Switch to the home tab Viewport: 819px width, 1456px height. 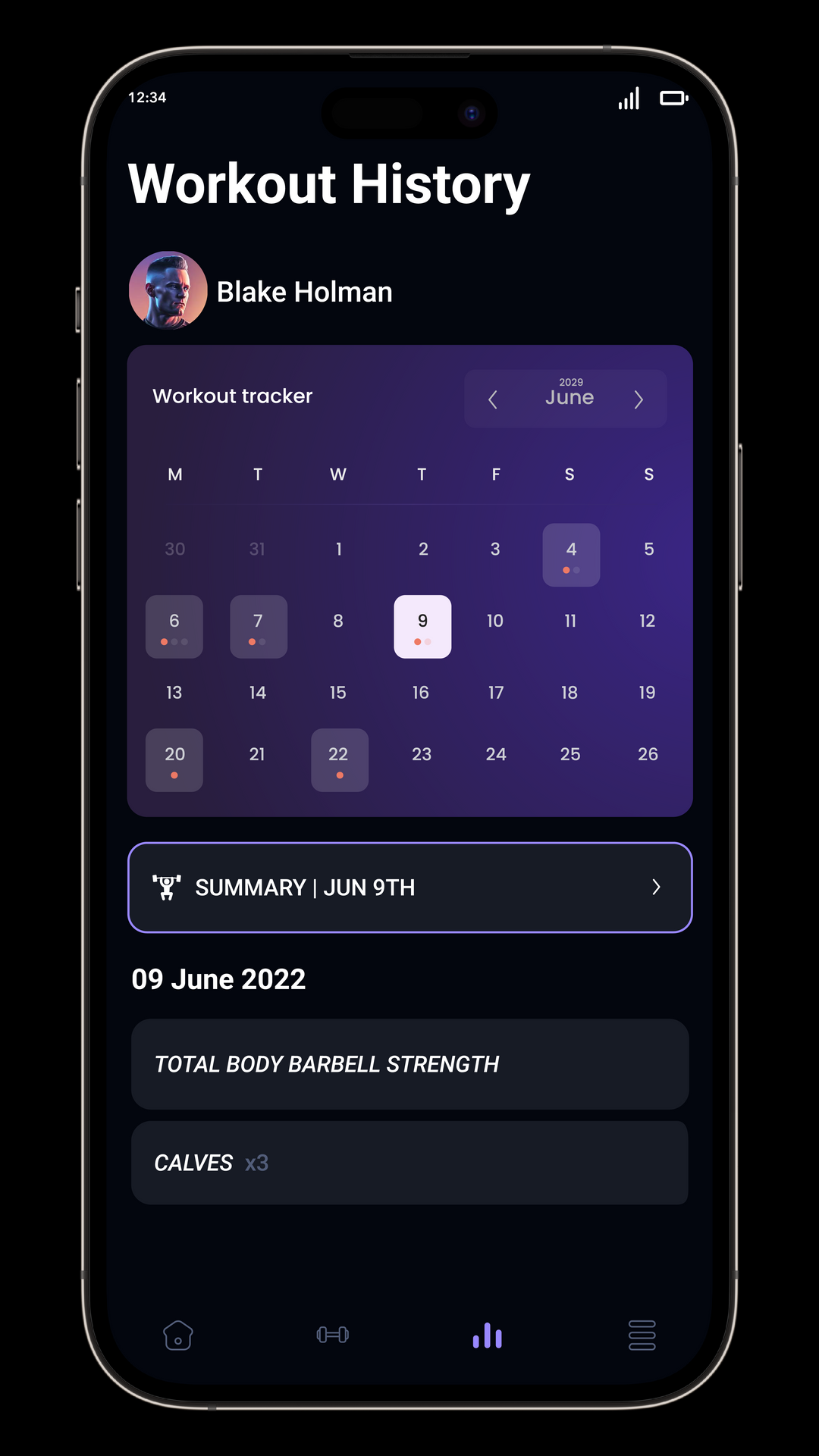pos(178,1335)
